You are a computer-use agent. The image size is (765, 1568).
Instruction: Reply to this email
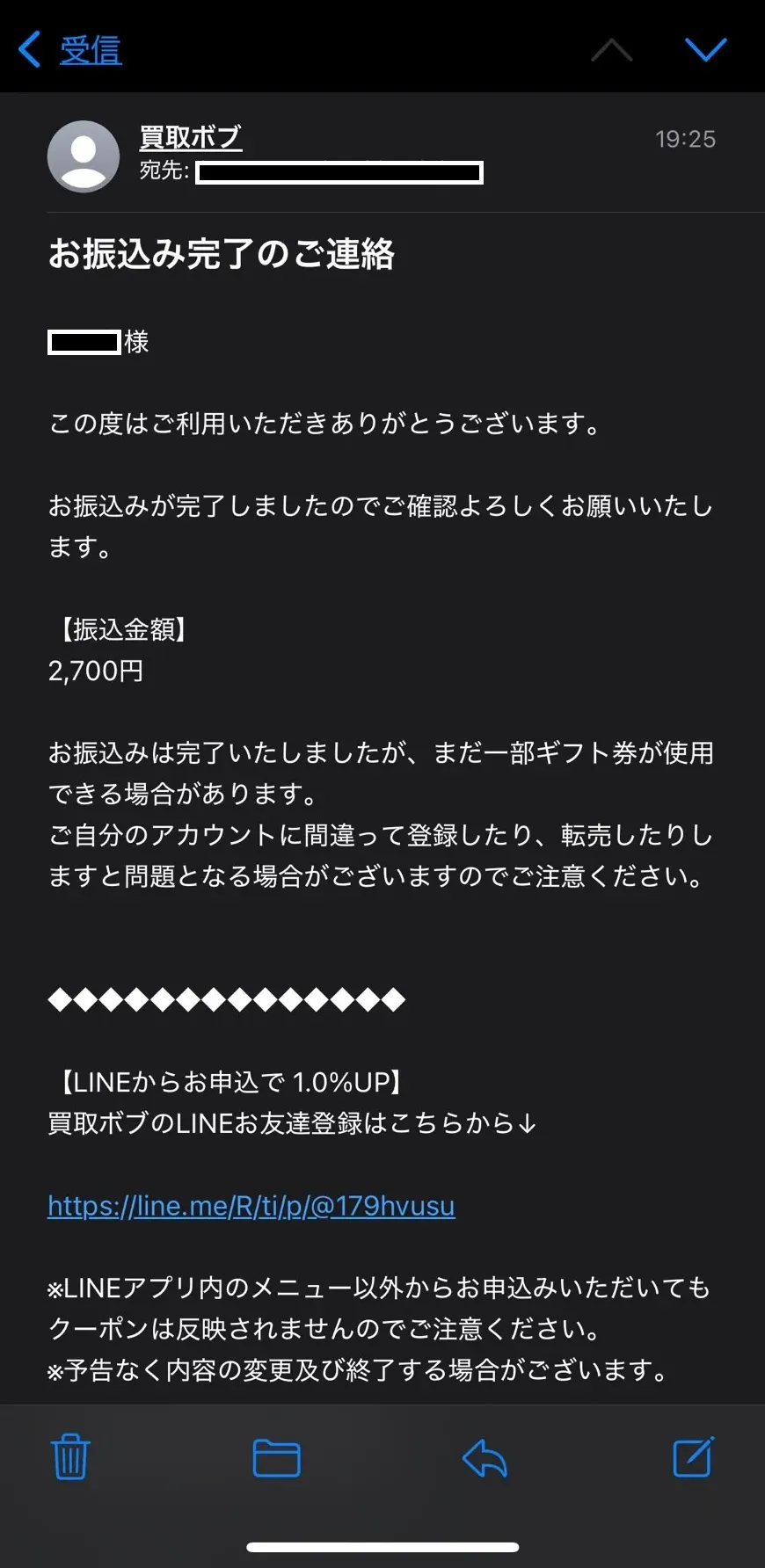click(484, 1457)
